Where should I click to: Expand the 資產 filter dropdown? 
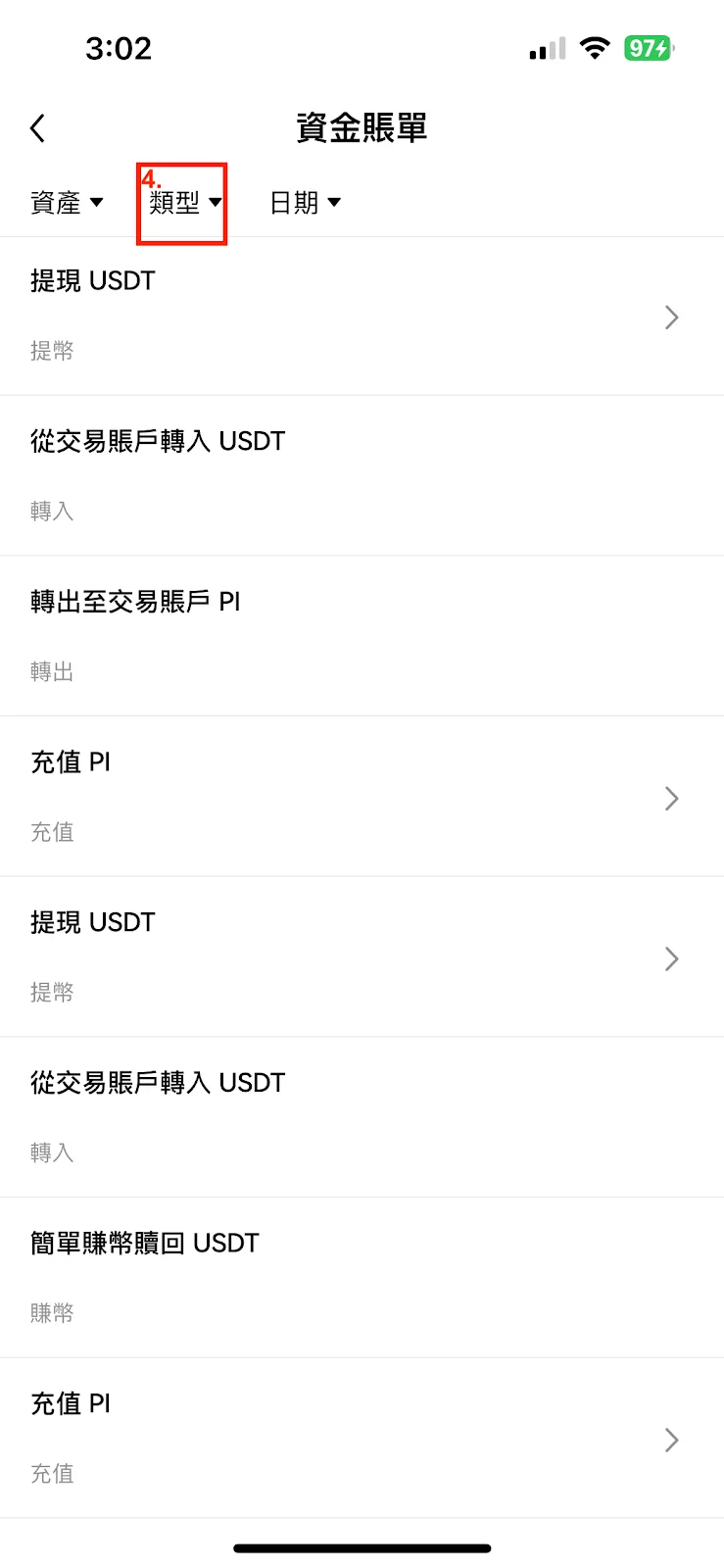(x=67, y=203)
